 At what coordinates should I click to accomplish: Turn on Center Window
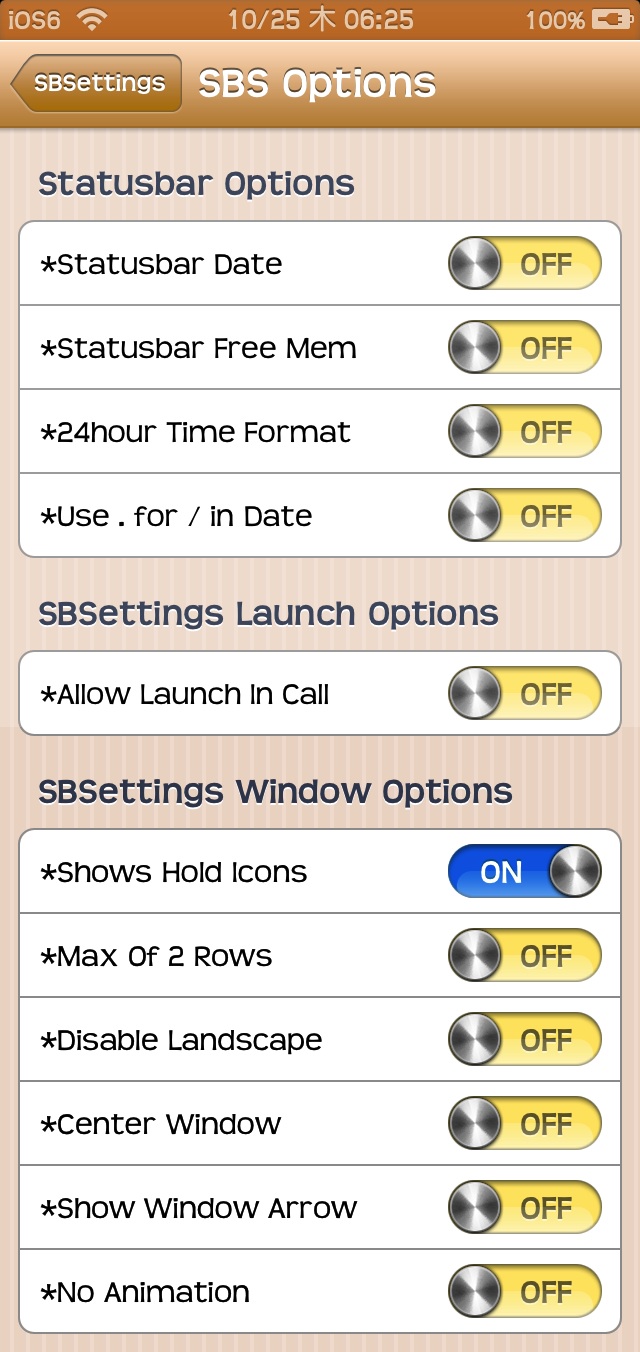tap(524, 1125)
